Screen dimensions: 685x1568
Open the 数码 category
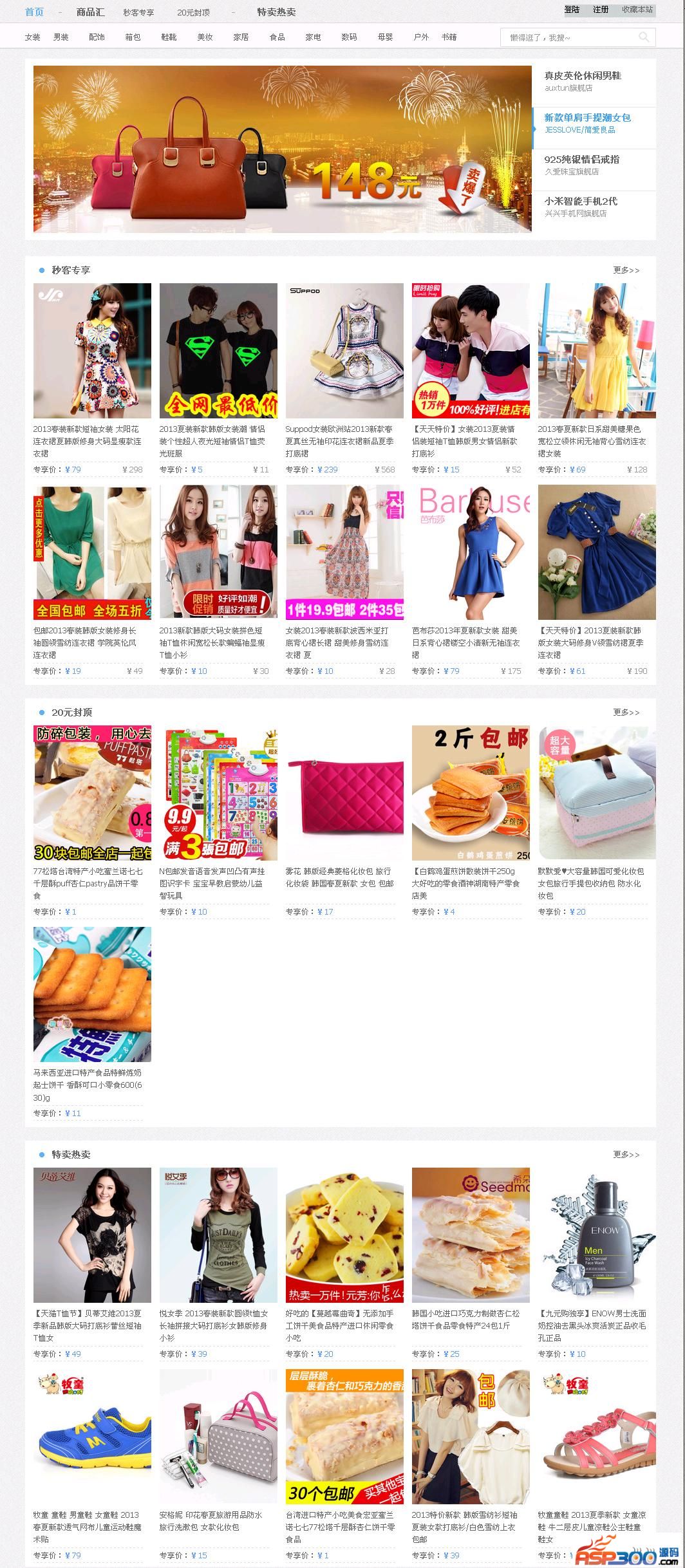coord(349,37)
